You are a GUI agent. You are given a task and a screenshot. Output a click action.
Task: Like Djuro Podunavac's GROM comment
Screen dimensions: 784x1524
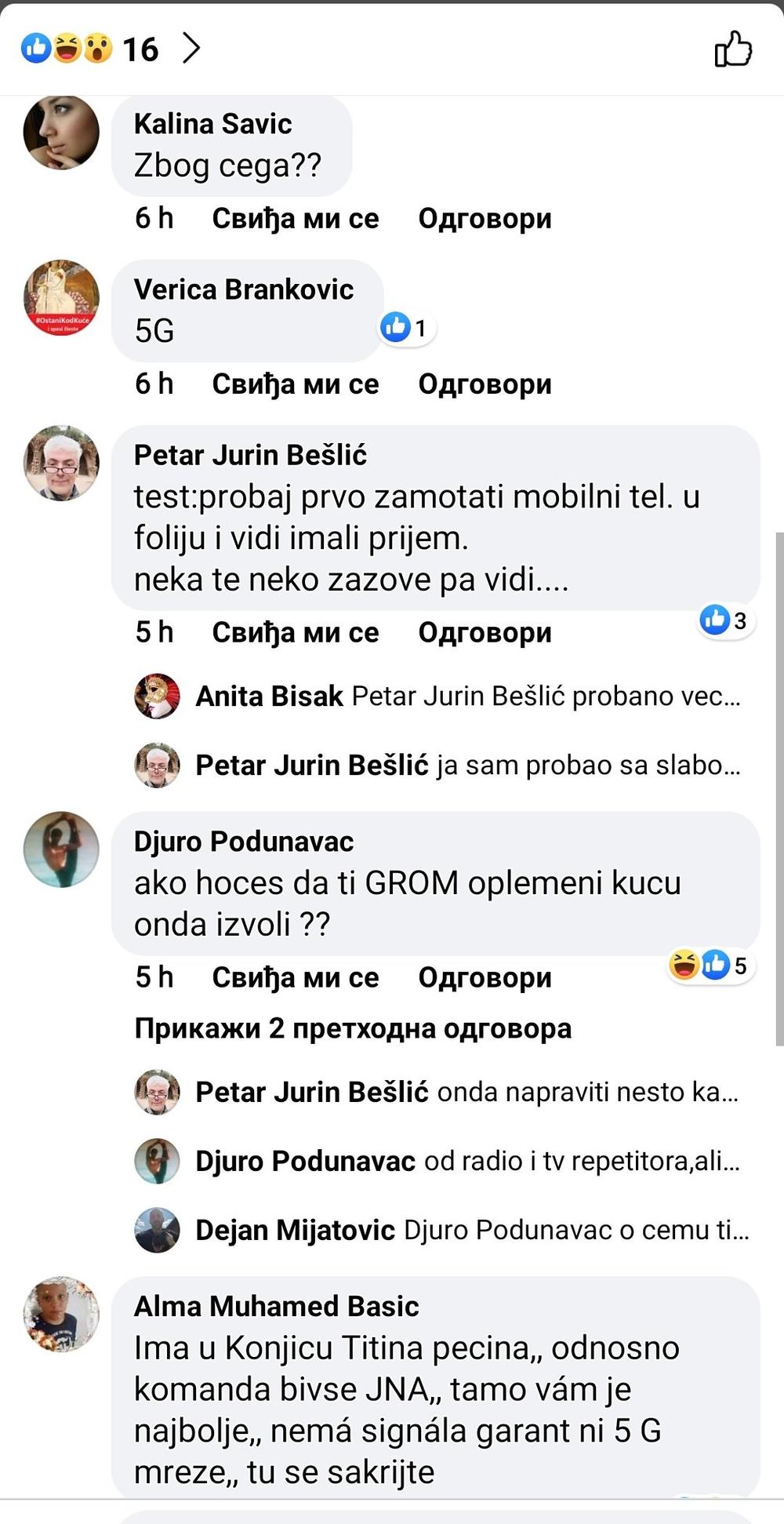pos(295,977)
